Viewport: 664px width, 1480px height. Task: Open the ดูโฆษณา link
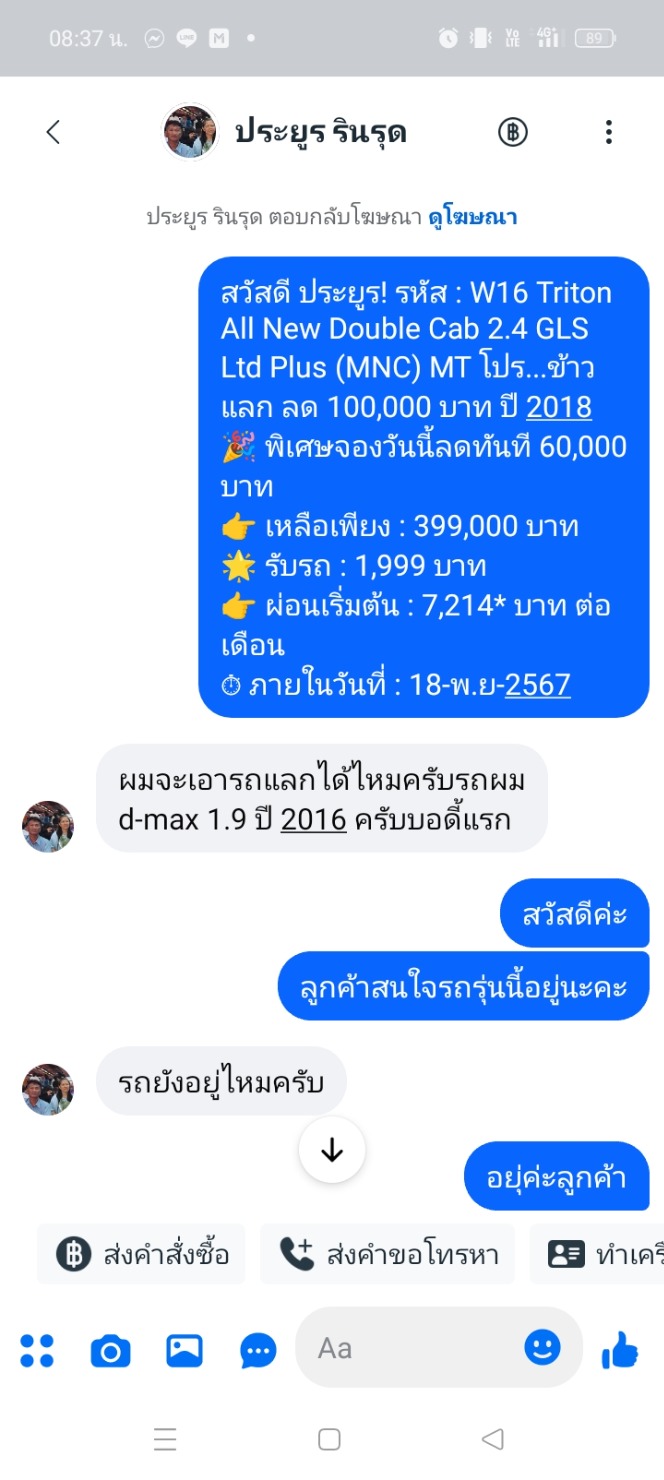click(473, 217)
